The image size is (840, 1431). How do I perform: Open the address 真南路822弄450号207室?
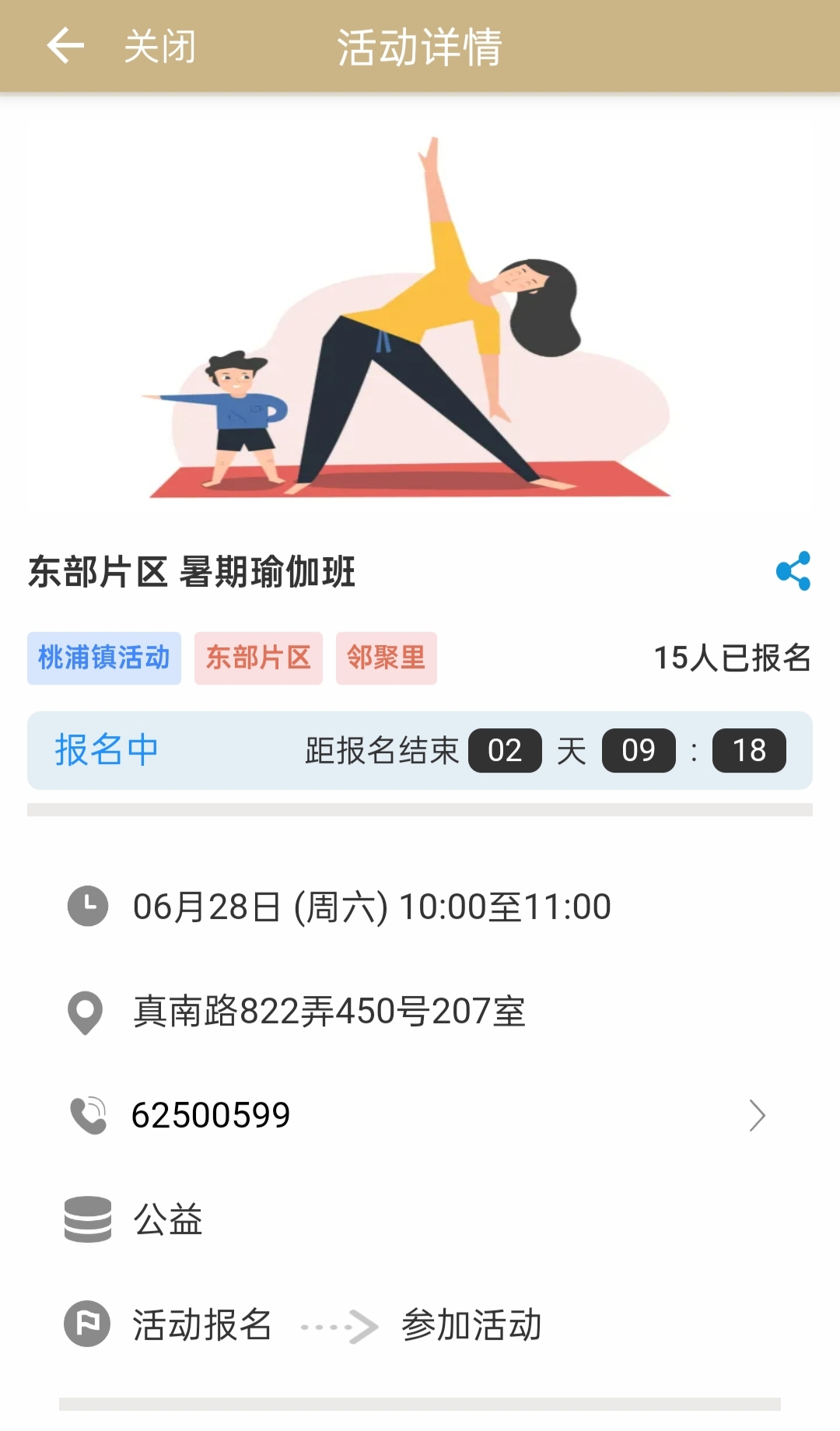click(x=329, y=1012)
